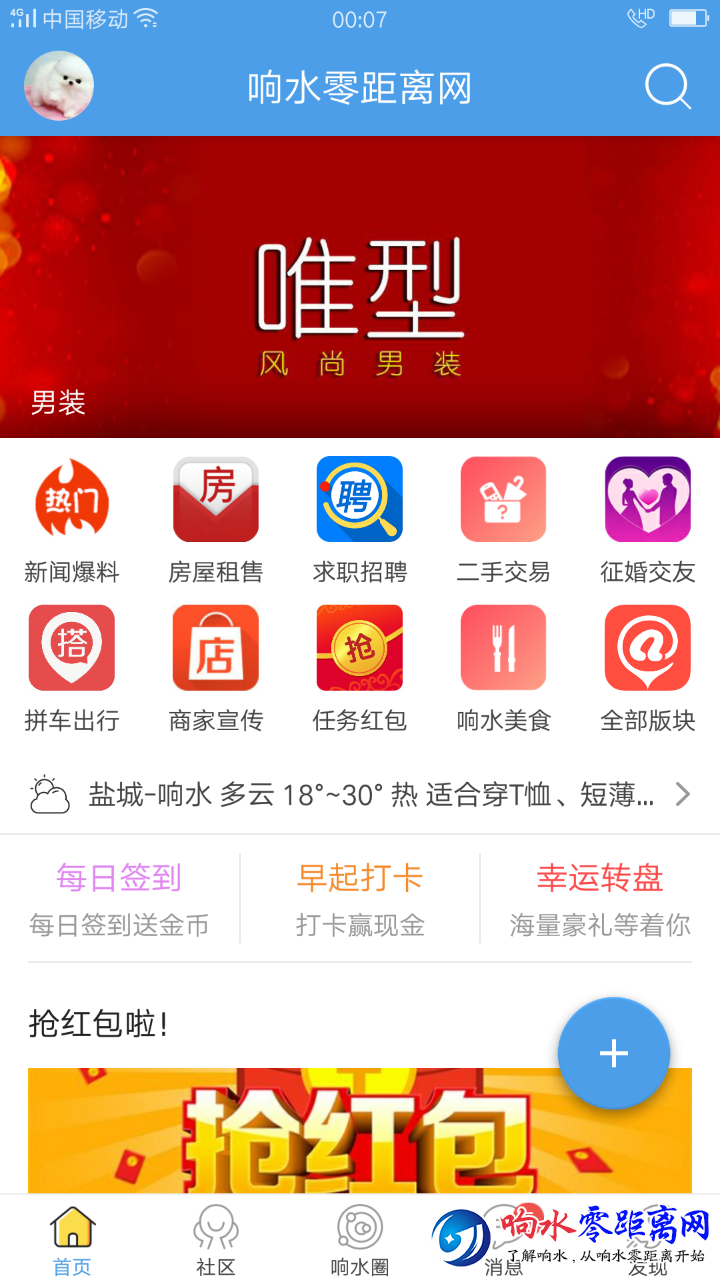Expand the 盐城-响水 weather row
Viewport: 720px width, 1280px height.
[360, 795]
